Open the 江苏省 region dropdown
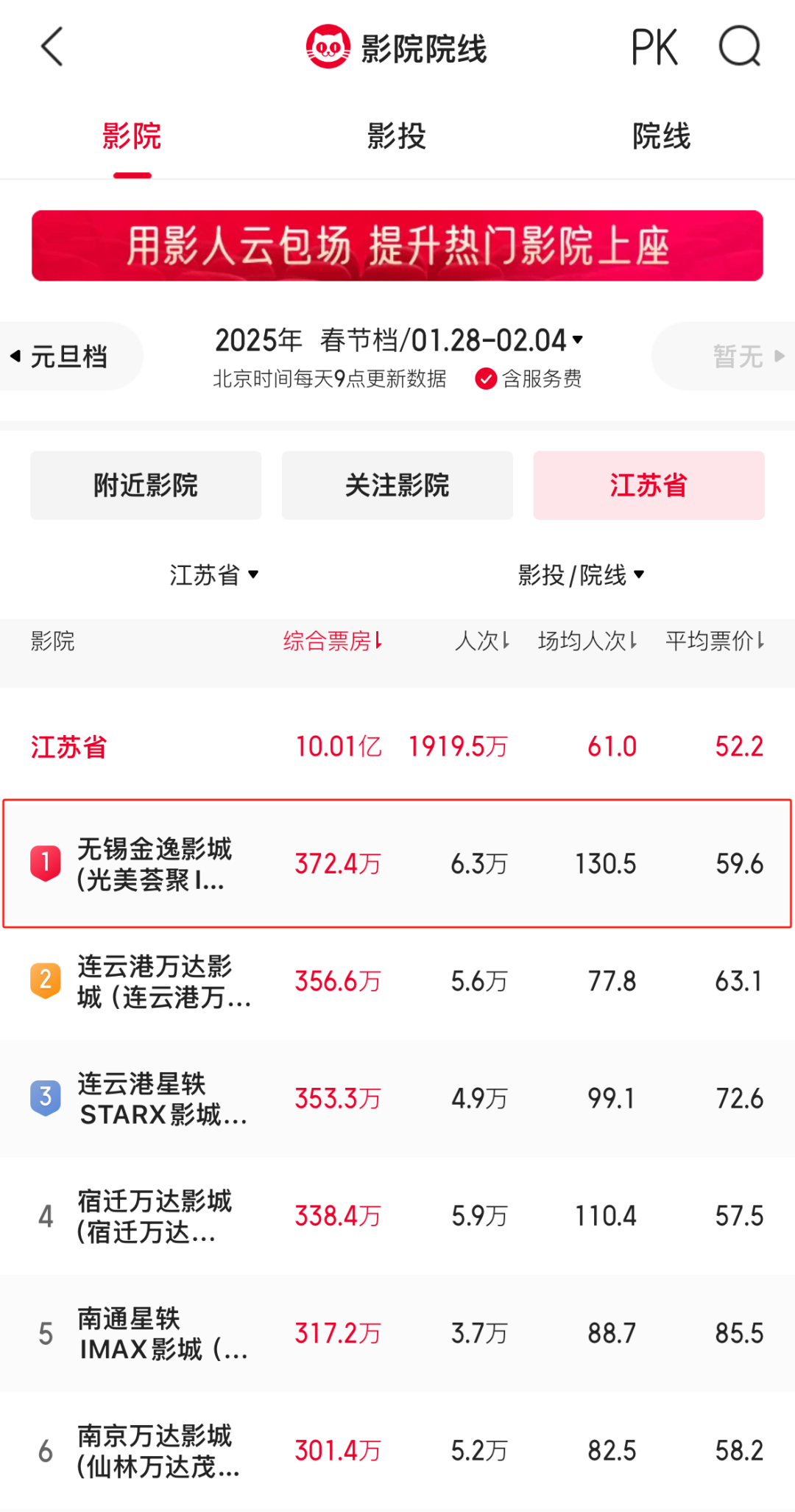 [x=213, y=574]
